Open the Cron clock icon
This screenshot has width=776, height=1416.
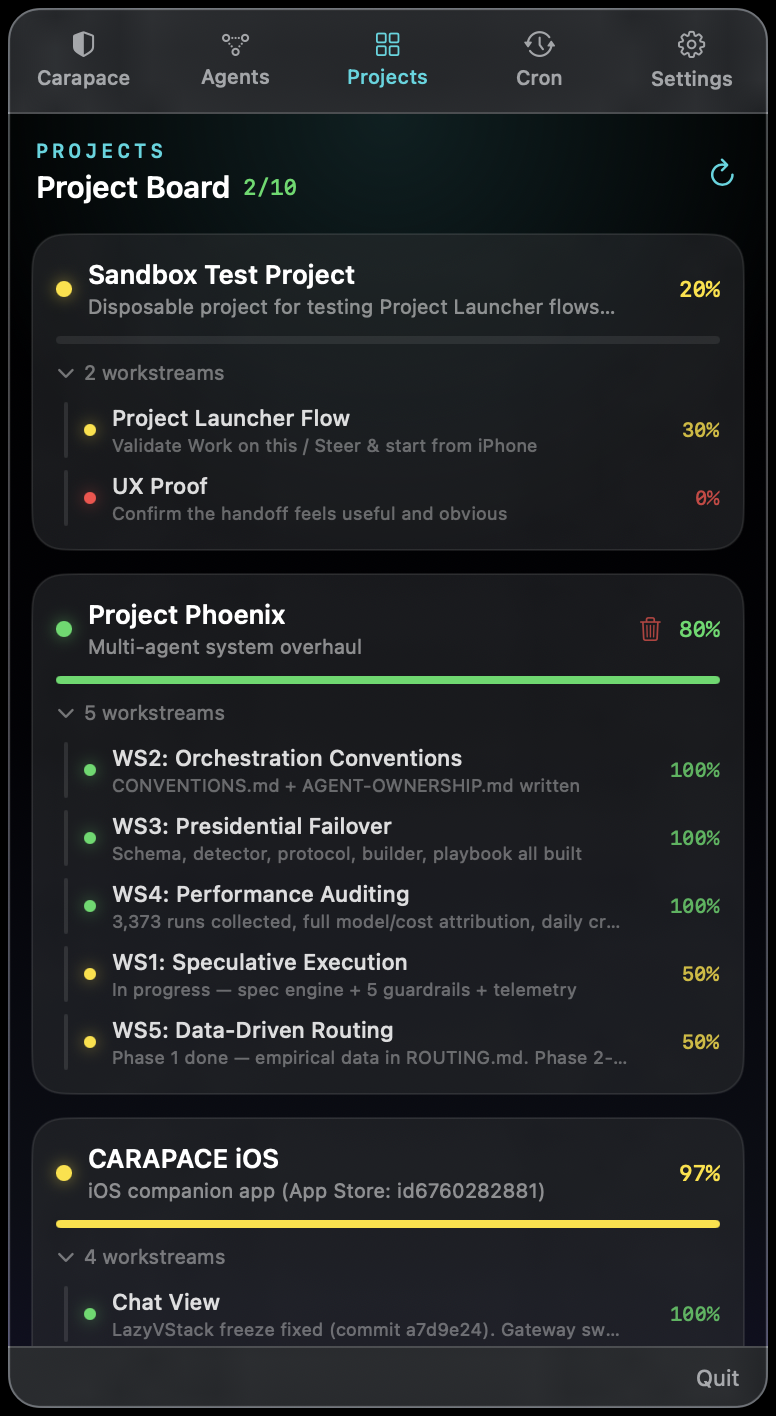point(539,45)
